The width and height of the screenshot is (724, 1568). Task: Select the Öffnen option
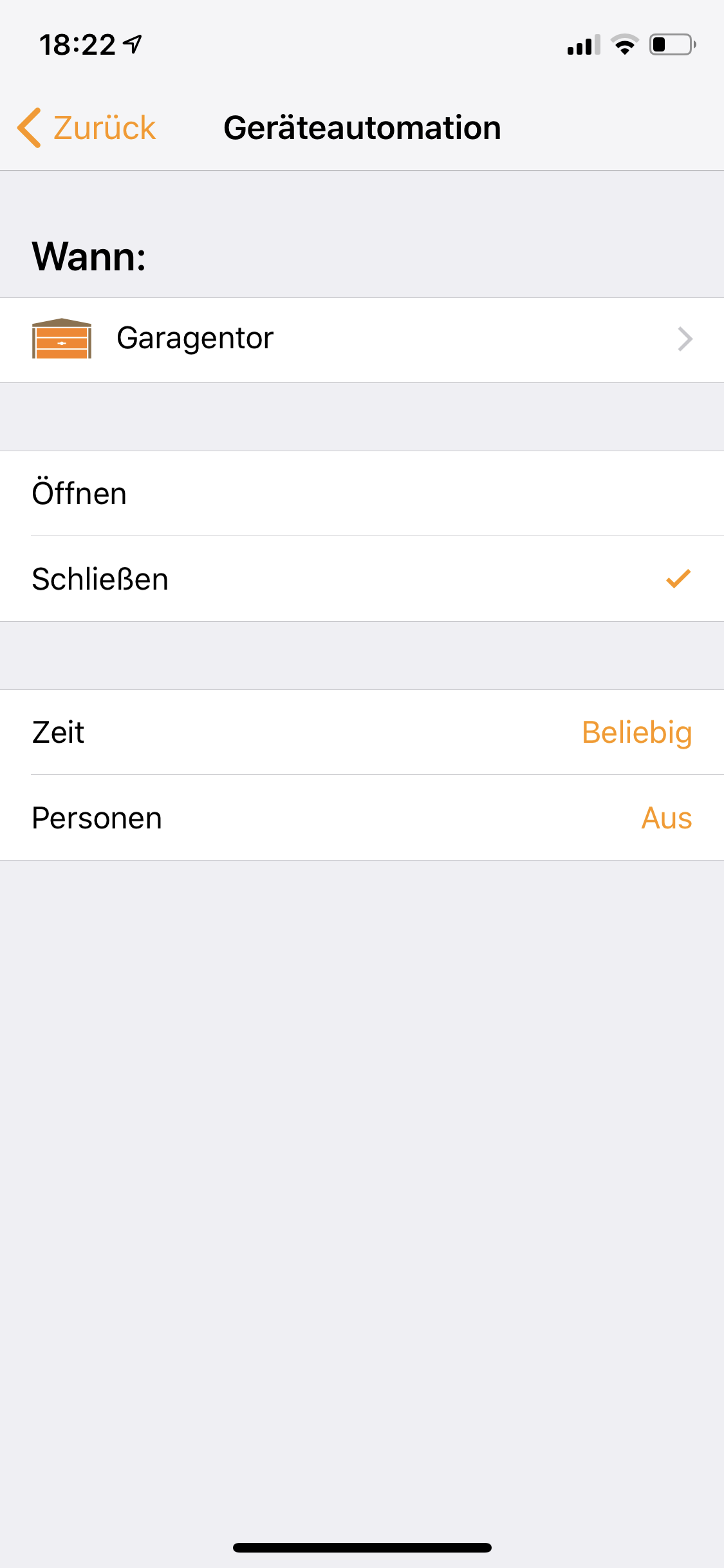362,494
